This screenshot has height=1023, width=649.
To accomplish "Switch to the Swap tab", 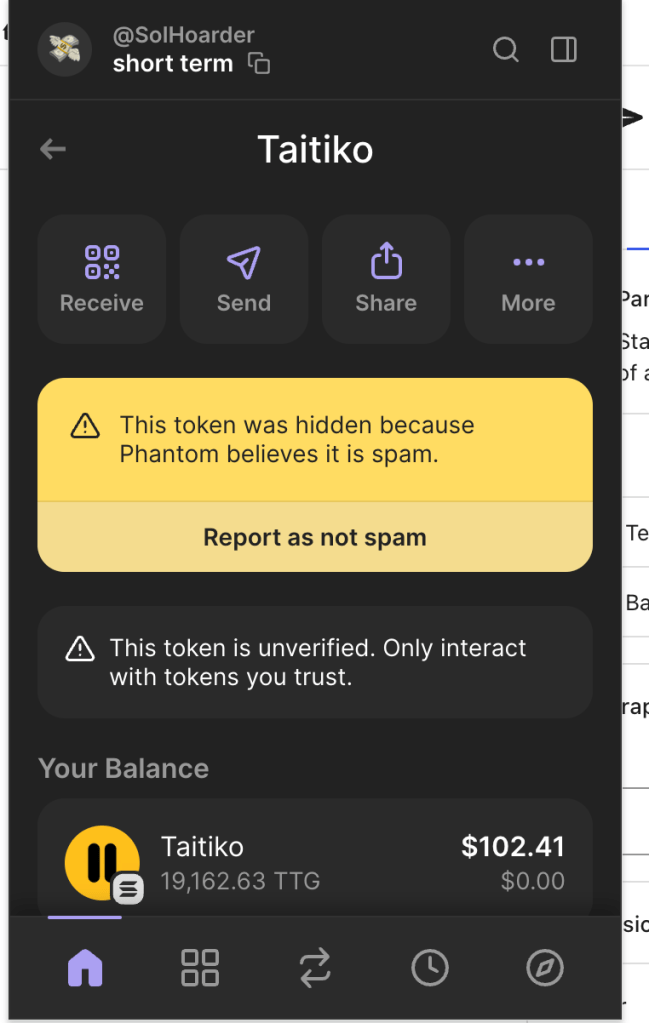I will pos(314,968).
